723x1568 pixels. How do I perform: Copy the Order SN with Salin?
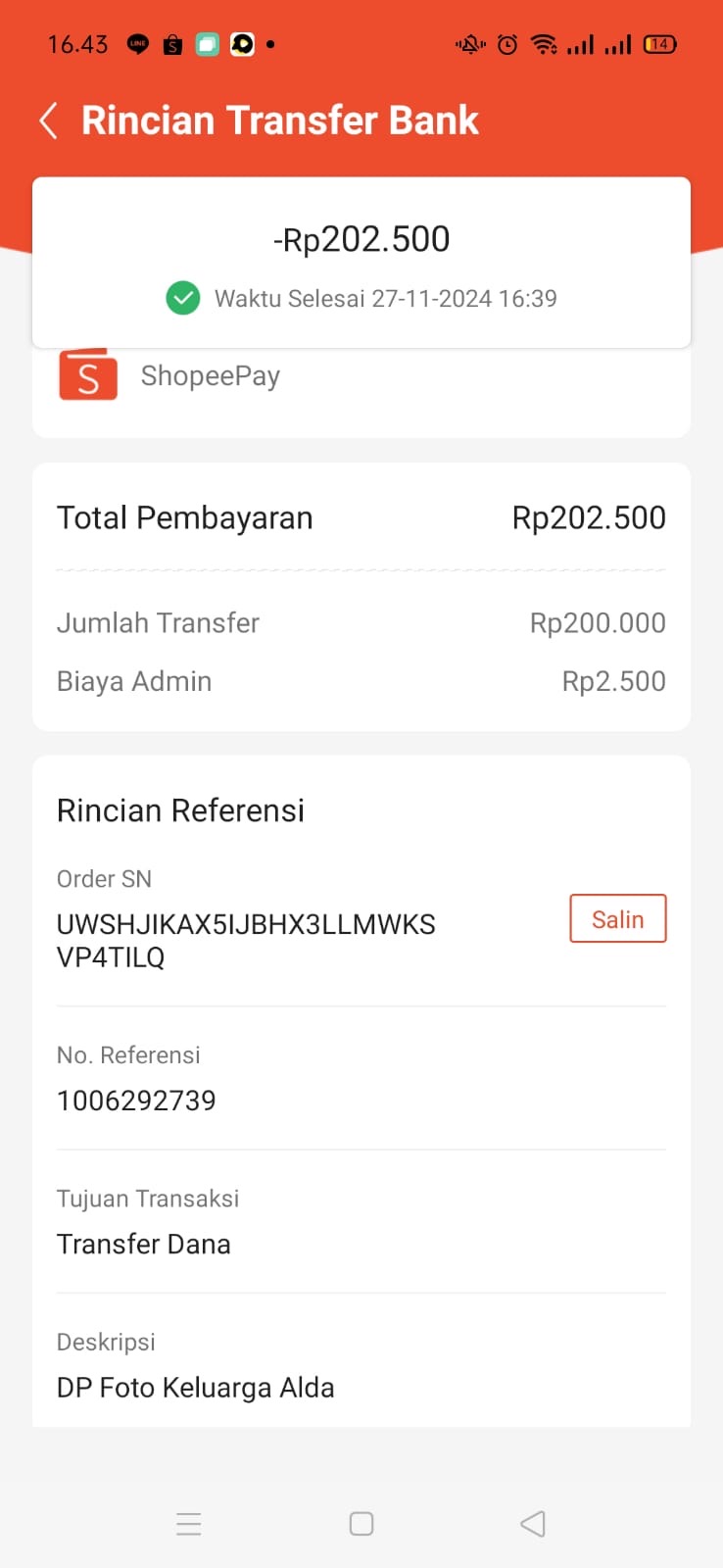coord(617,919)
